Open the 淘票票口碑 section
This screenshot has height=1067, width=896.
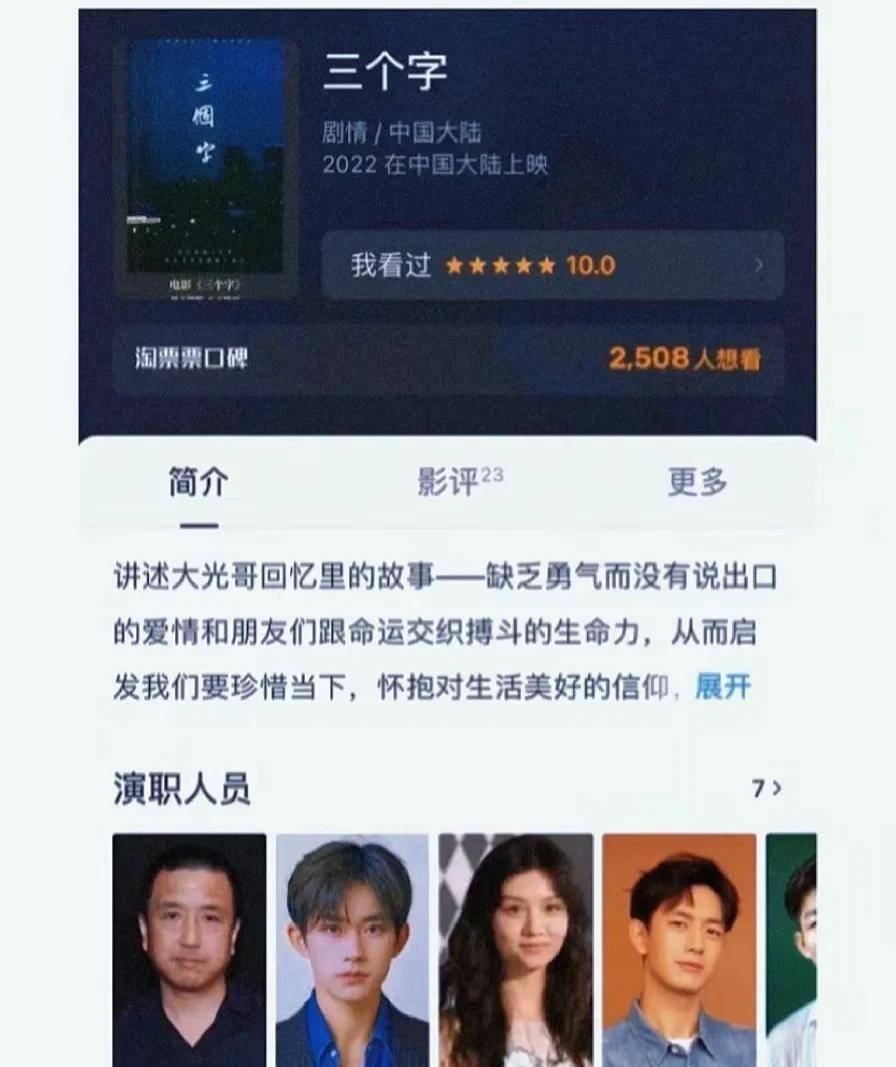[448, 359]
